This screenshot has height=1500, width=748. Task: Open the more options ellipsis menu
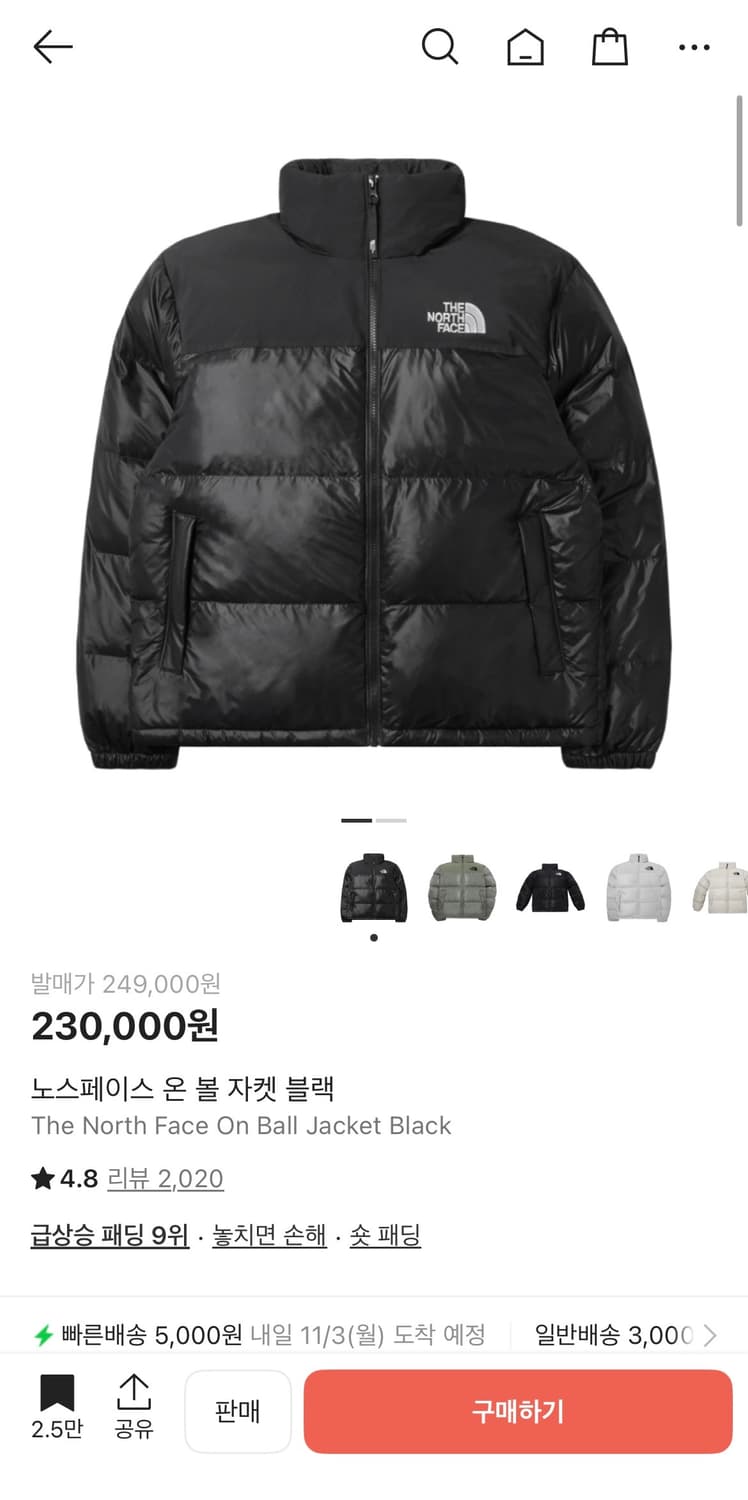click(x=693, y=47)
